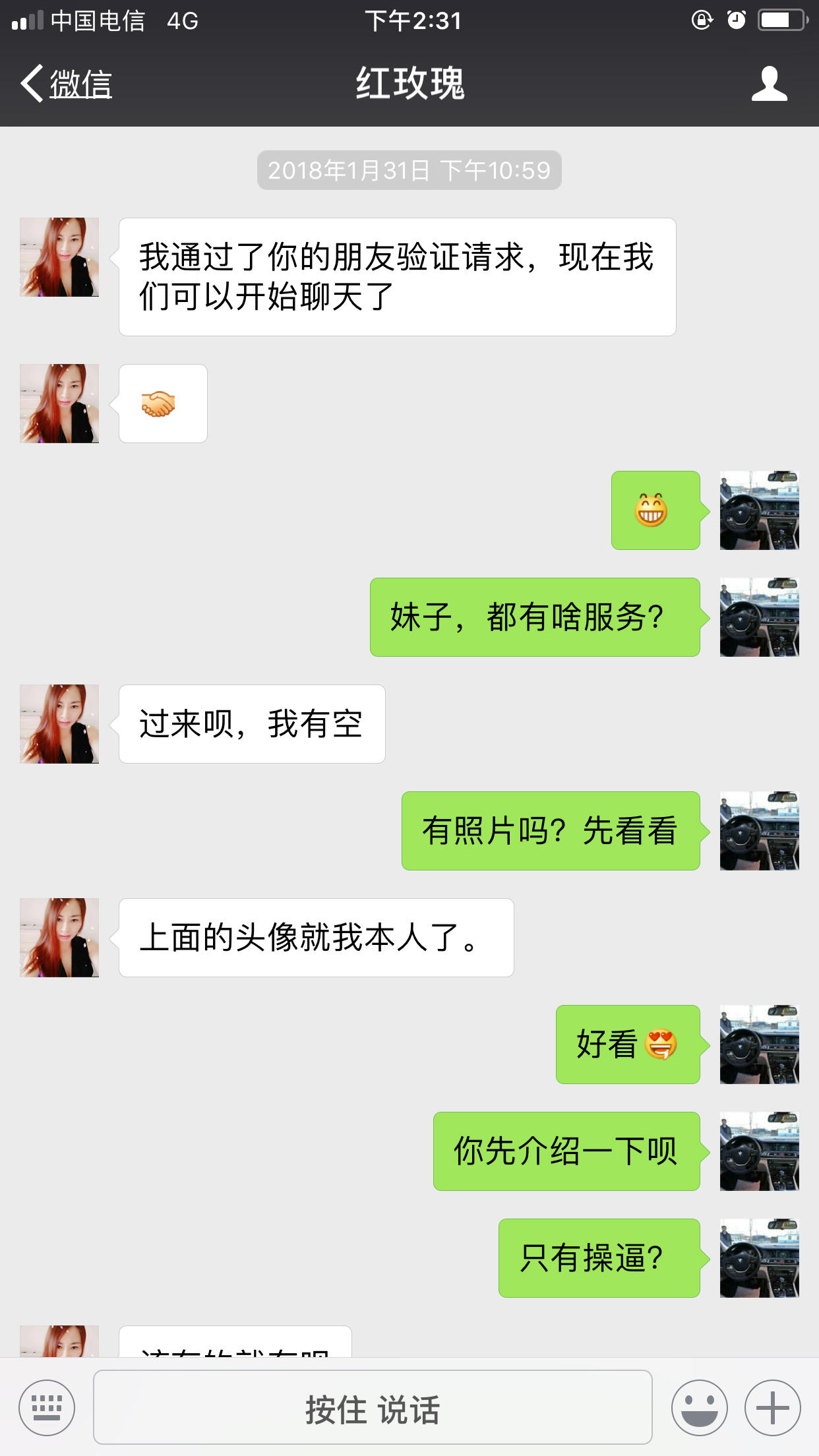Open the plus attachments menu
The image size is (819, 1456).
(773, 1408)
